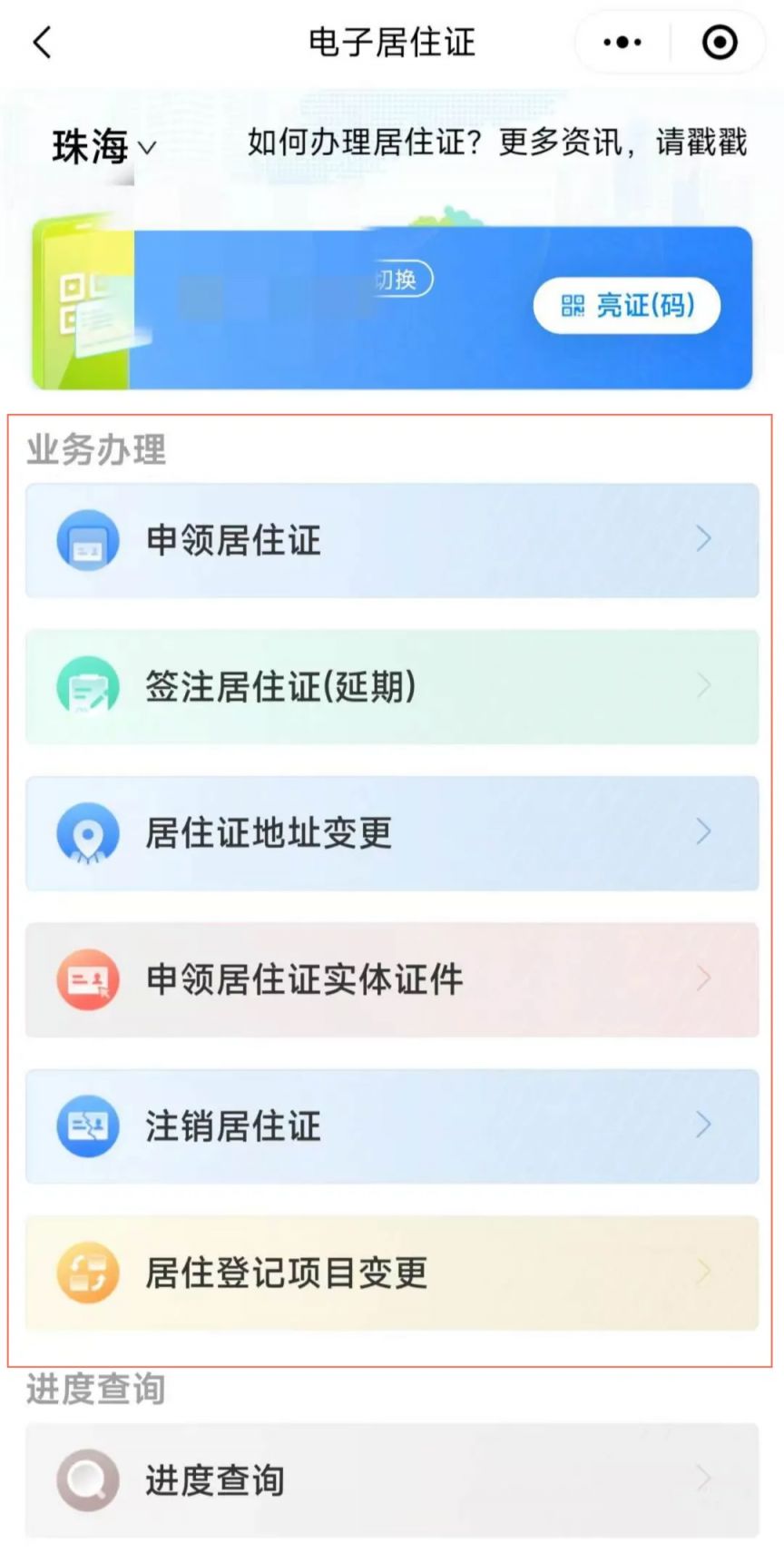Choose 申领居住证实体证件 physical card
Screen dimensions: 784x1563
(392, 979)
